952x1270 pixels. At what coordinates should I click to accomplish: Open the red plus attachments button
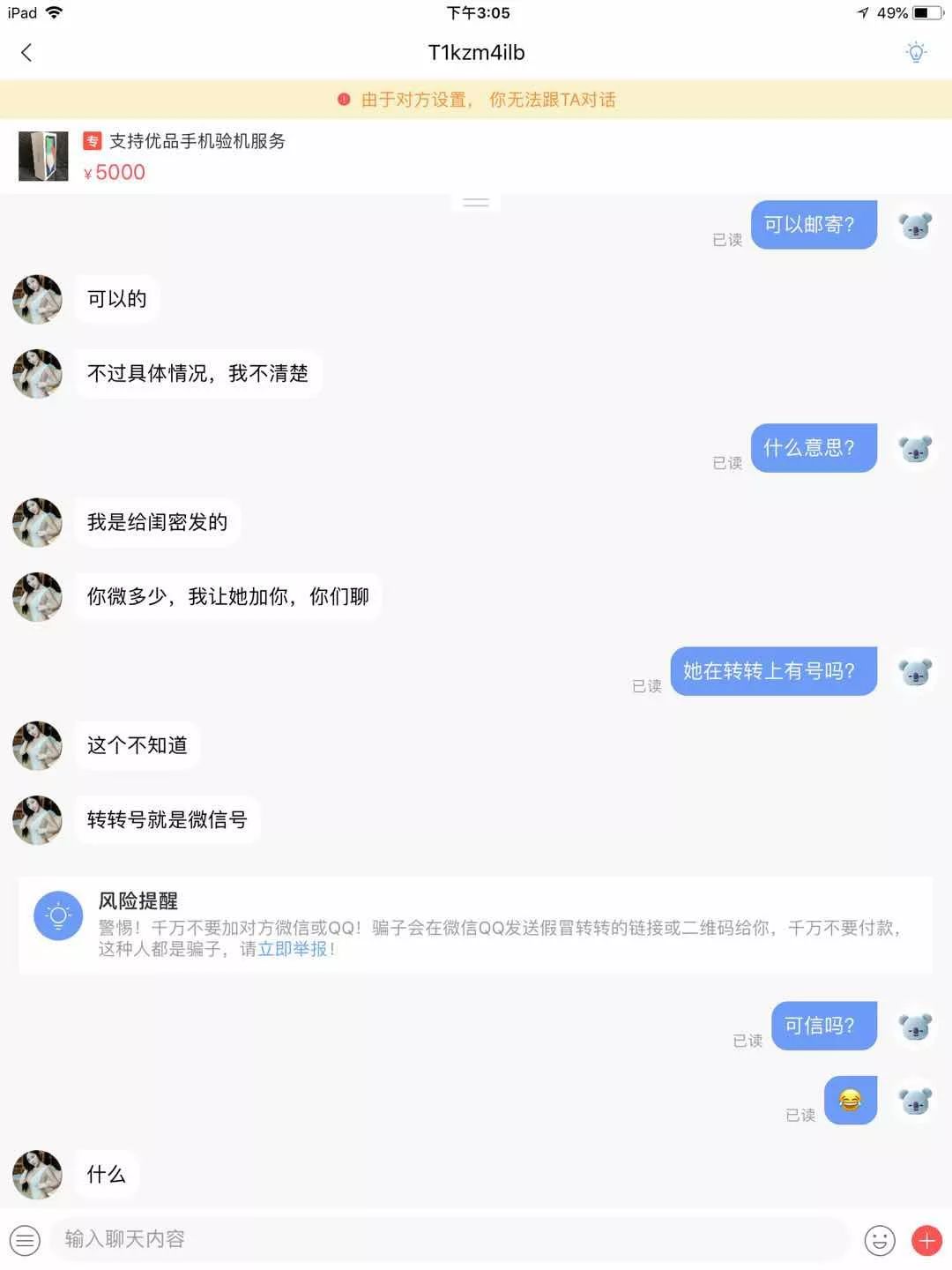point(926,1240)
